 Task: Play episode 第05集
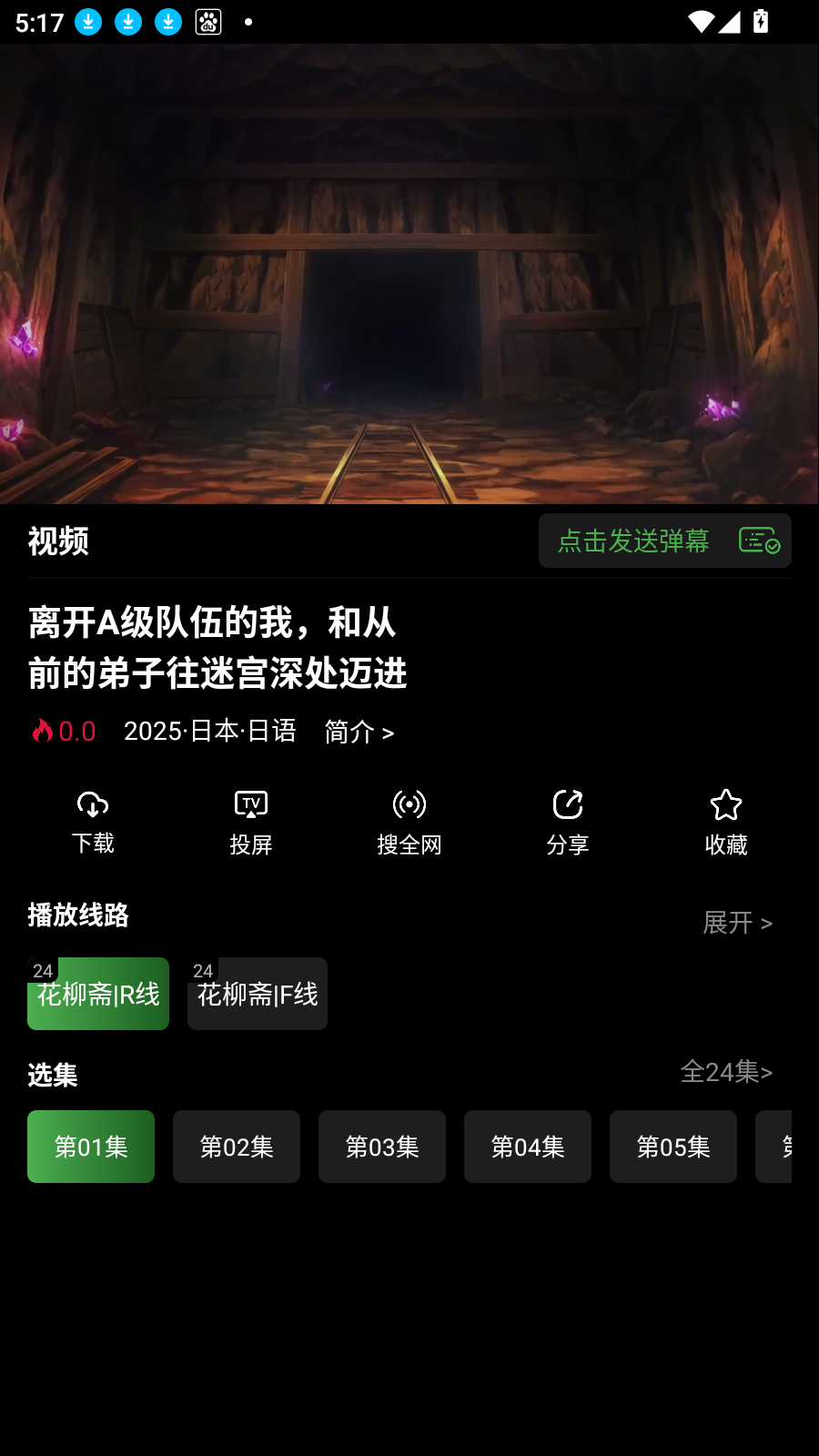pos(673,1147)
